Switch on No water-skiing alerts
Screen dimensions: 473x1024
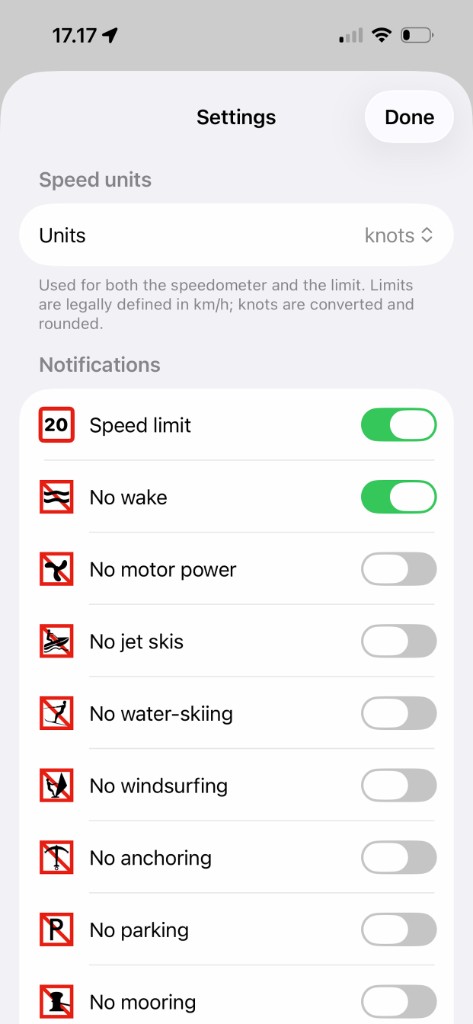[399, 713]
